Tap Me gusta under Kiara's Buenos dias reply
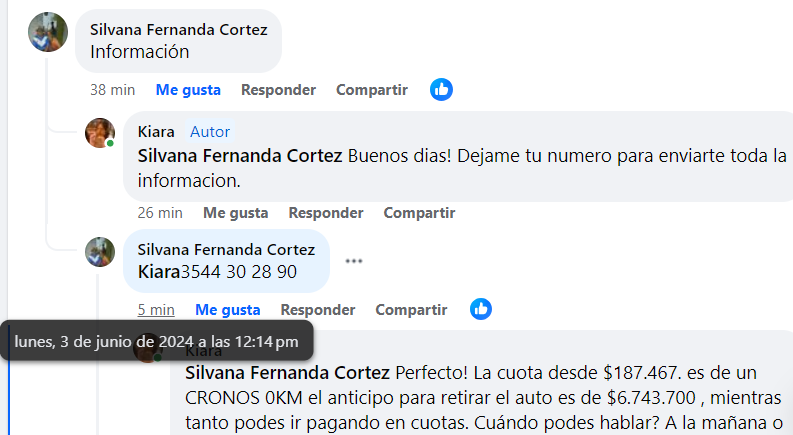 pos(235,213)
